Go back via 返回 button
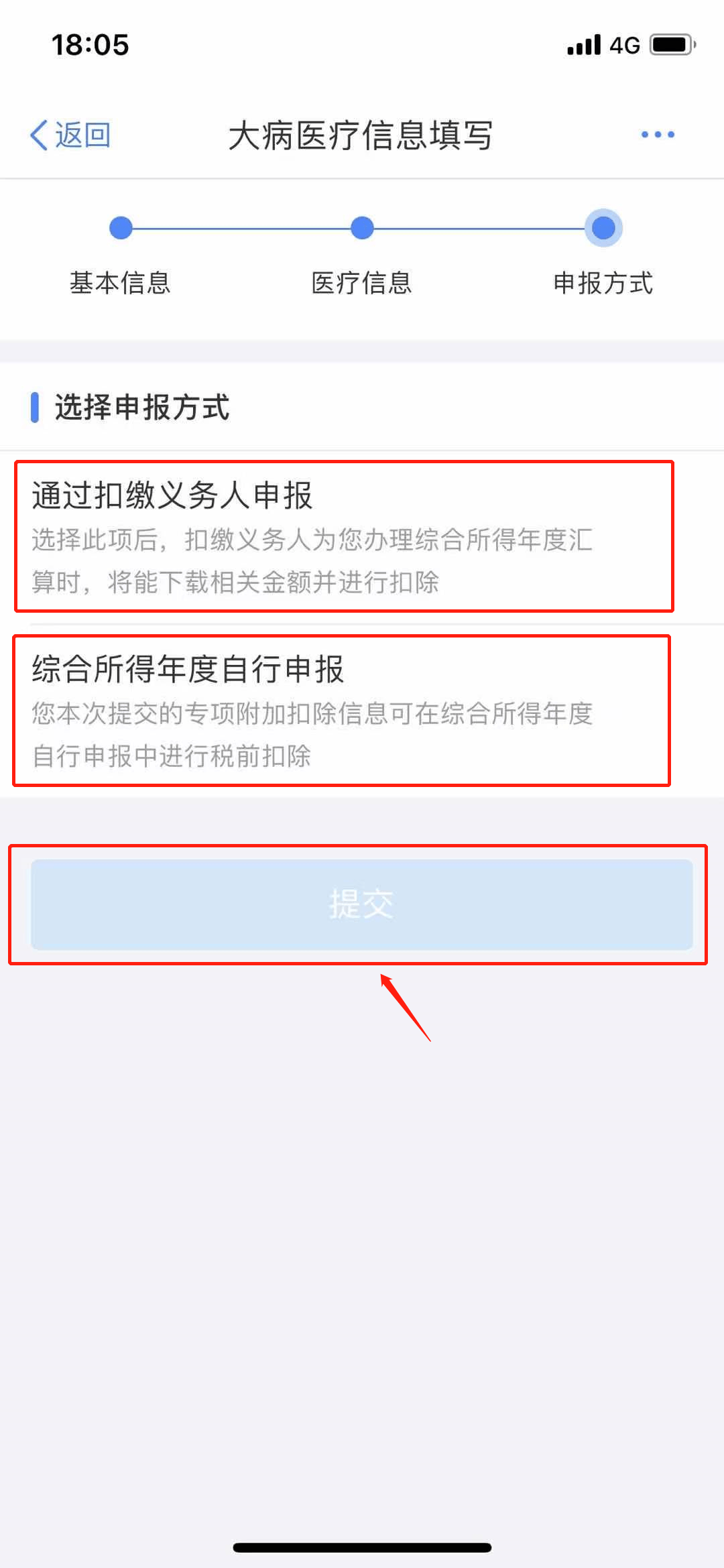The height and width of the screenshot is (1568, 724). [x=70, y=135]
